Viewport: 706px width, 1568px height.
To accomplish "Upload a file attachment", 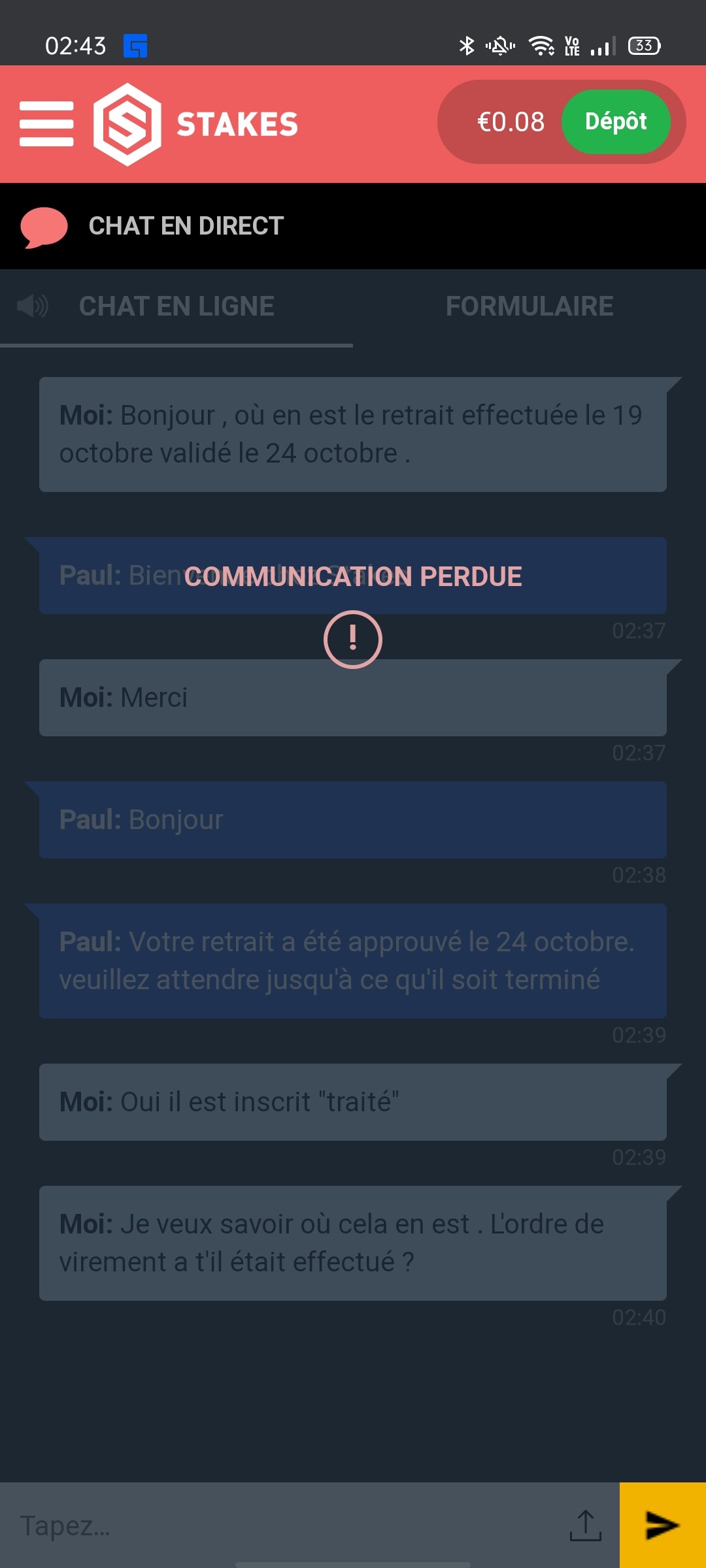I will [585, 1526].
